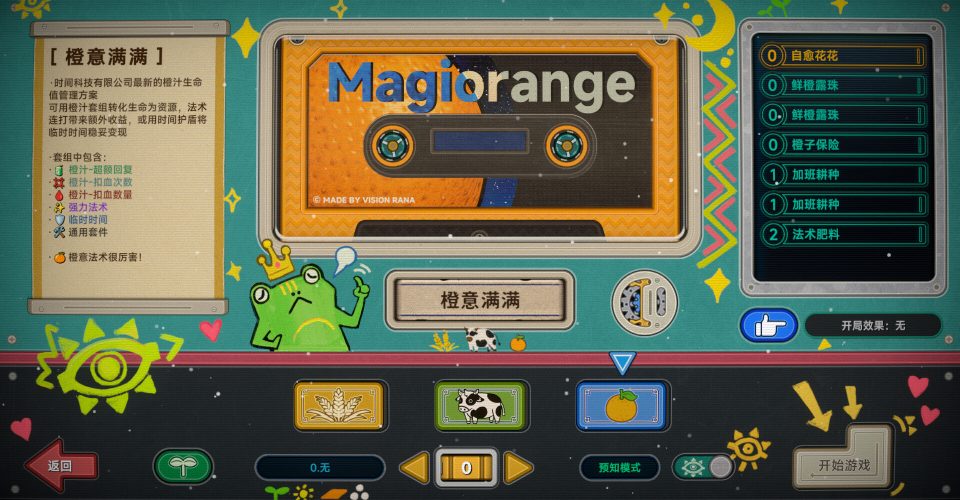
Task: Tap the 橙意满满 deck name button
Action: click(x=480, y=299)
